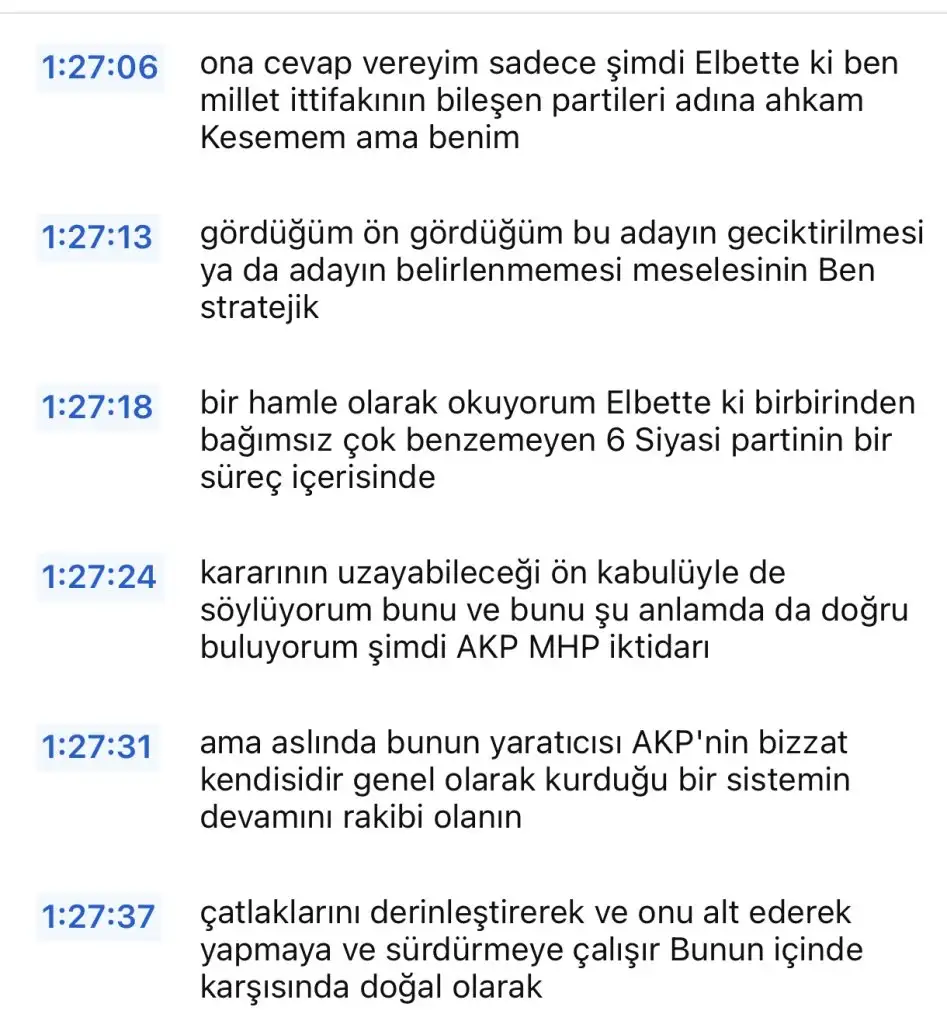Tap the 1:27:13 timestamp
The height and width of the screenshot is (1024, 947).
99,237
